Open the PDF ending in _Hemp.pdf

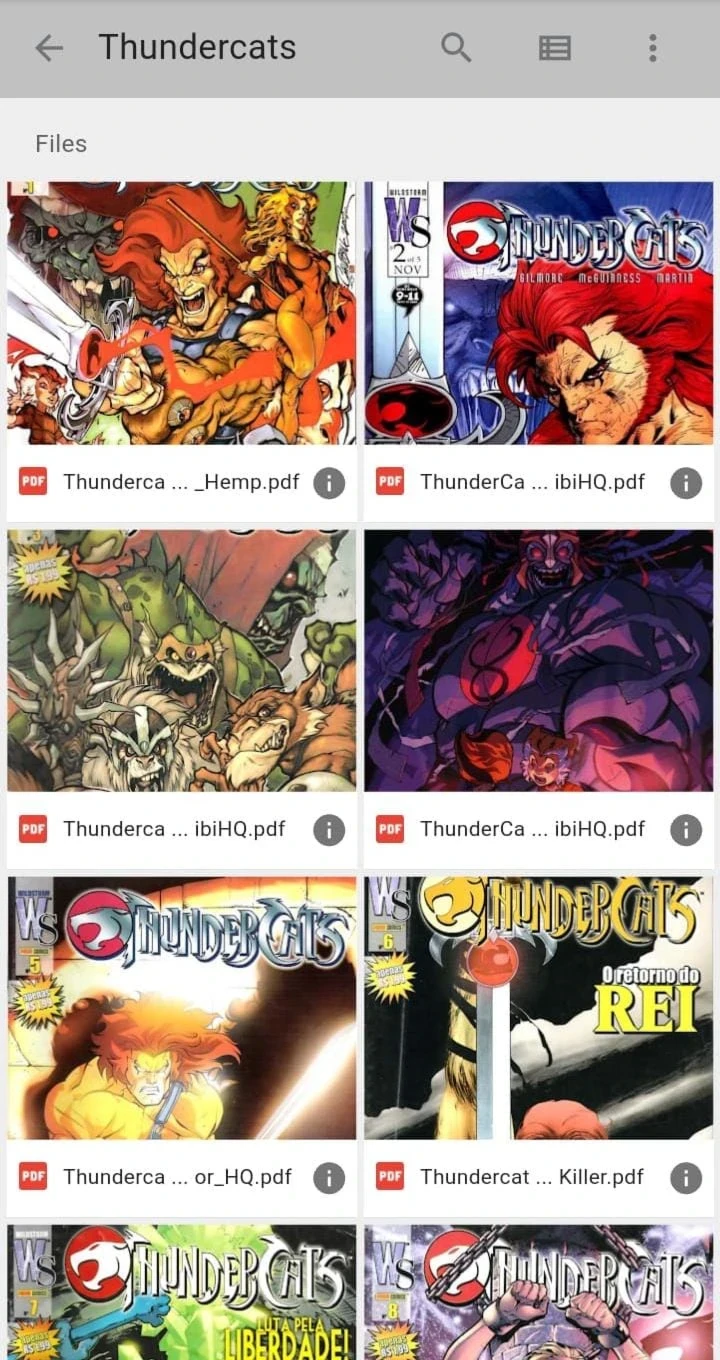pos(181,313)
